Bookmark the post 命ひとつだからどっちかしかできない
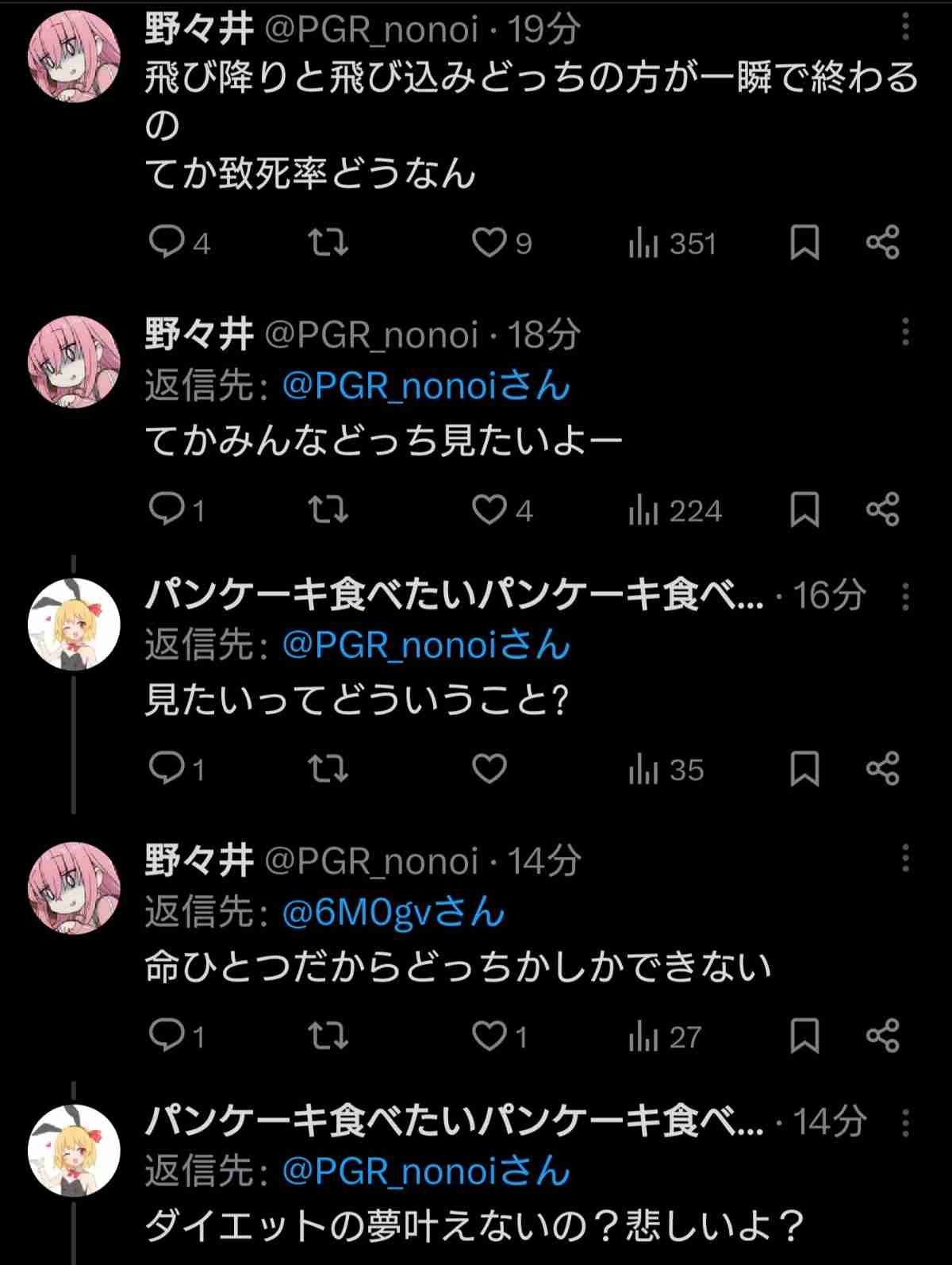The height and width of the screenshot is (1265, 952). tap(804, 1036)
